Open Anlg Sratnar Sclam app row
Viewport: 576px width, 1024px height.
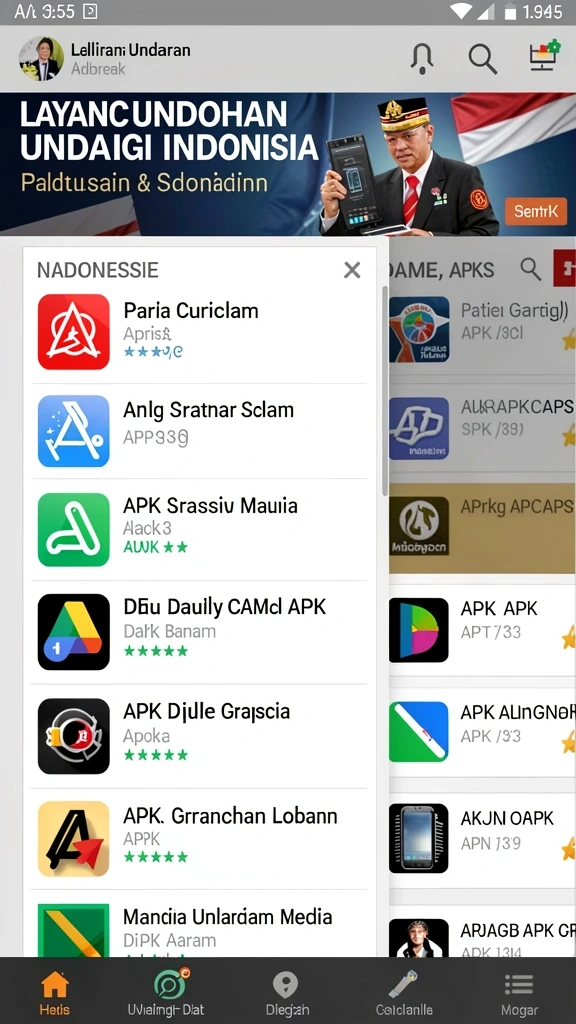coord(199,431)
